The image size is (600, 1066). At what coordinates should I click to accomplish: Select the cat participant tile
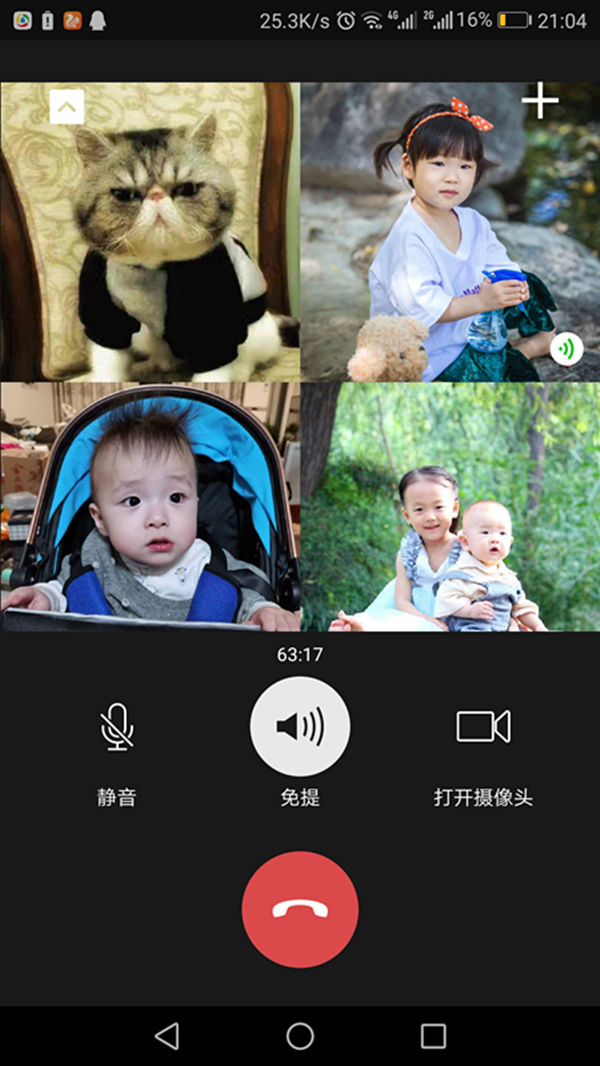click(150, 250)
